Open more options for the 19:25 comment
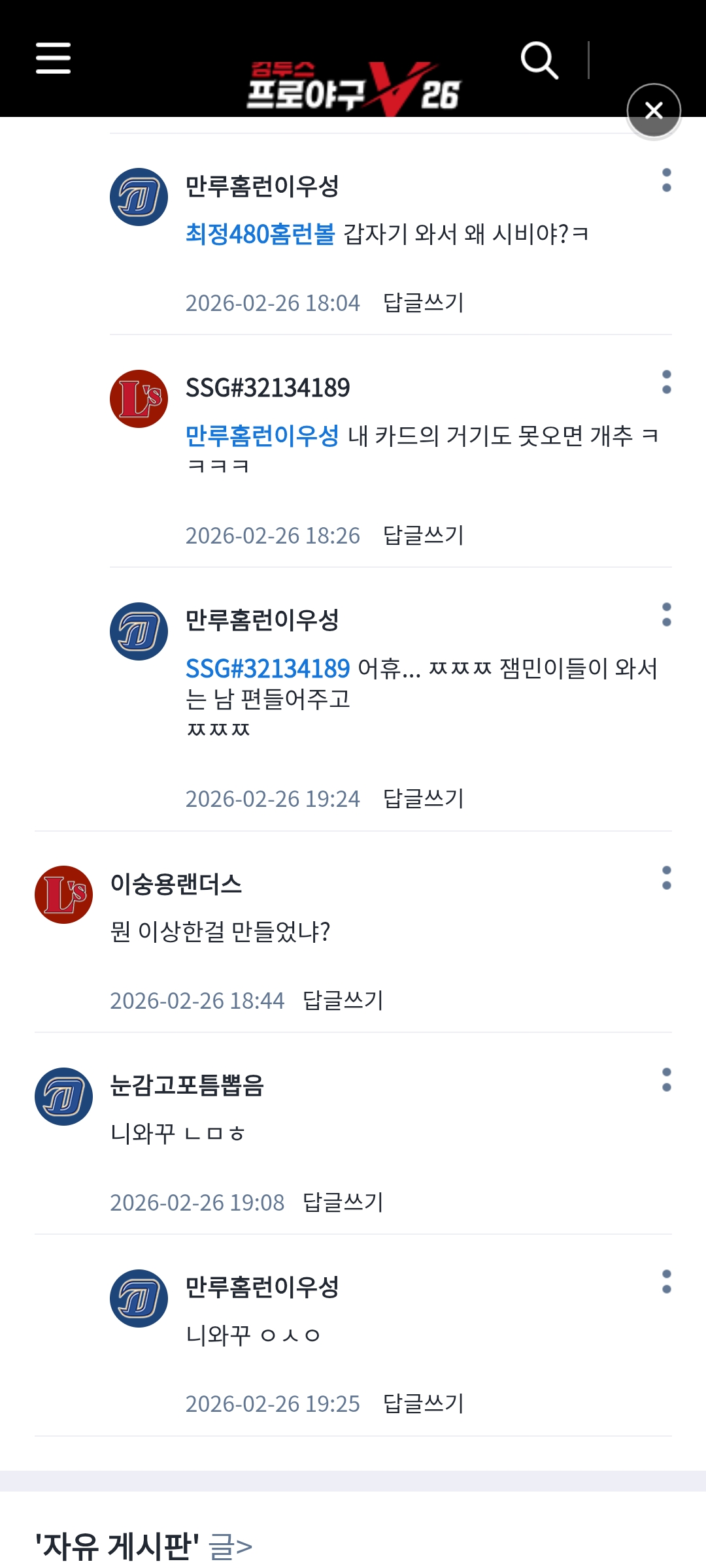The width and height of the screenshot is (706, 1568). (666, 1282)
